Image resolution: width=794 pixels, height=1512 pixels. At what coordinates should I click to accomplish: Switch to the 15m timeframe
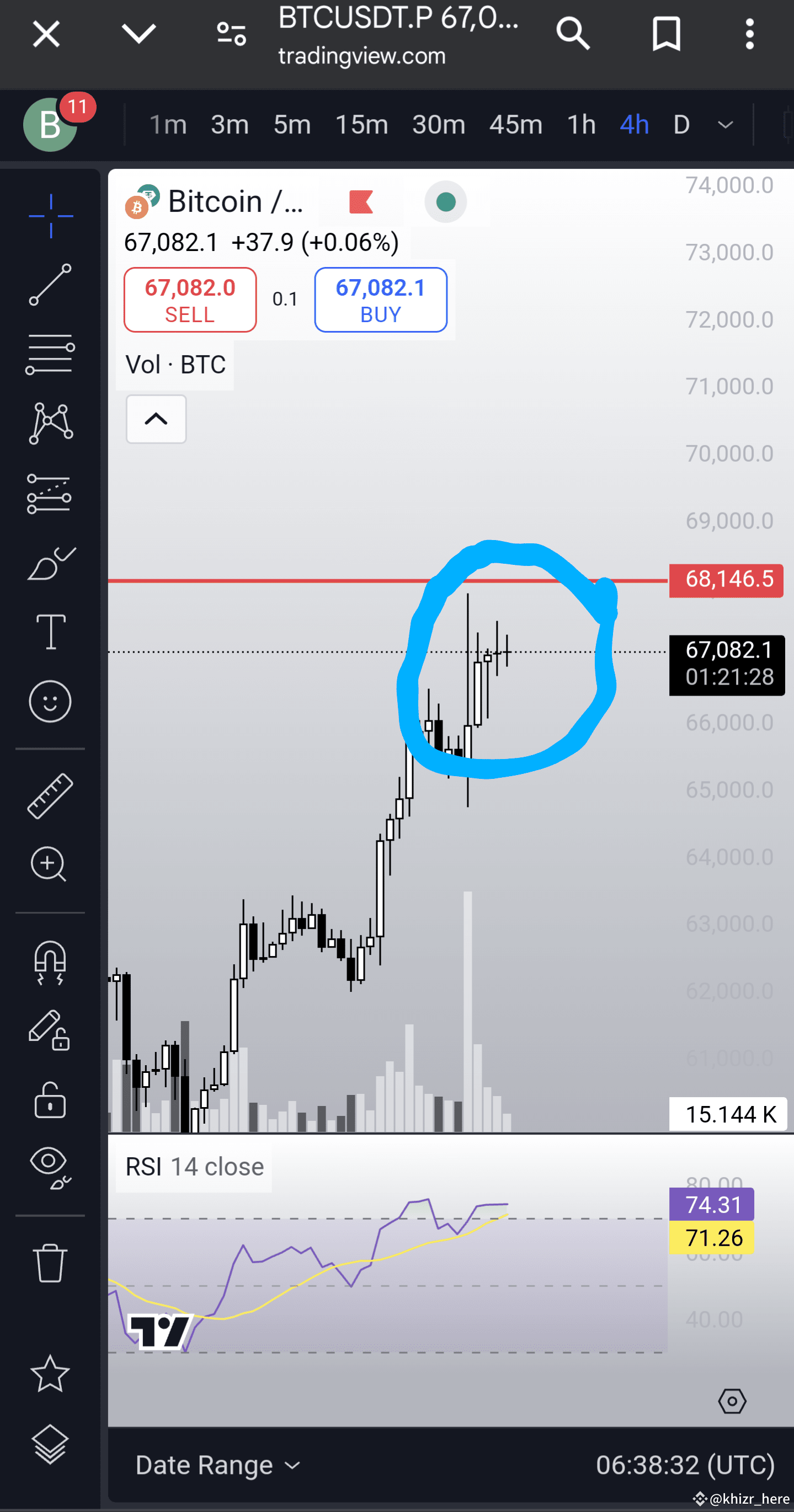coord(362,125)
